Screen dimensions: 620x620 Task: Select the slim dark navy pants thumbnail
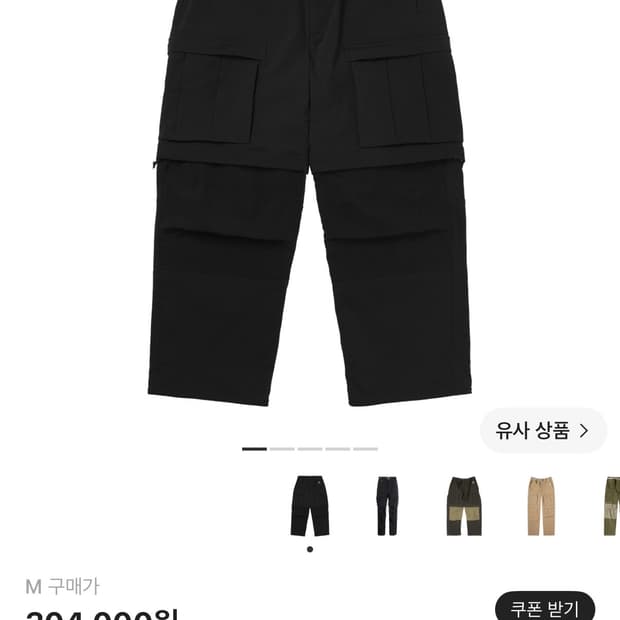(387, 506)
